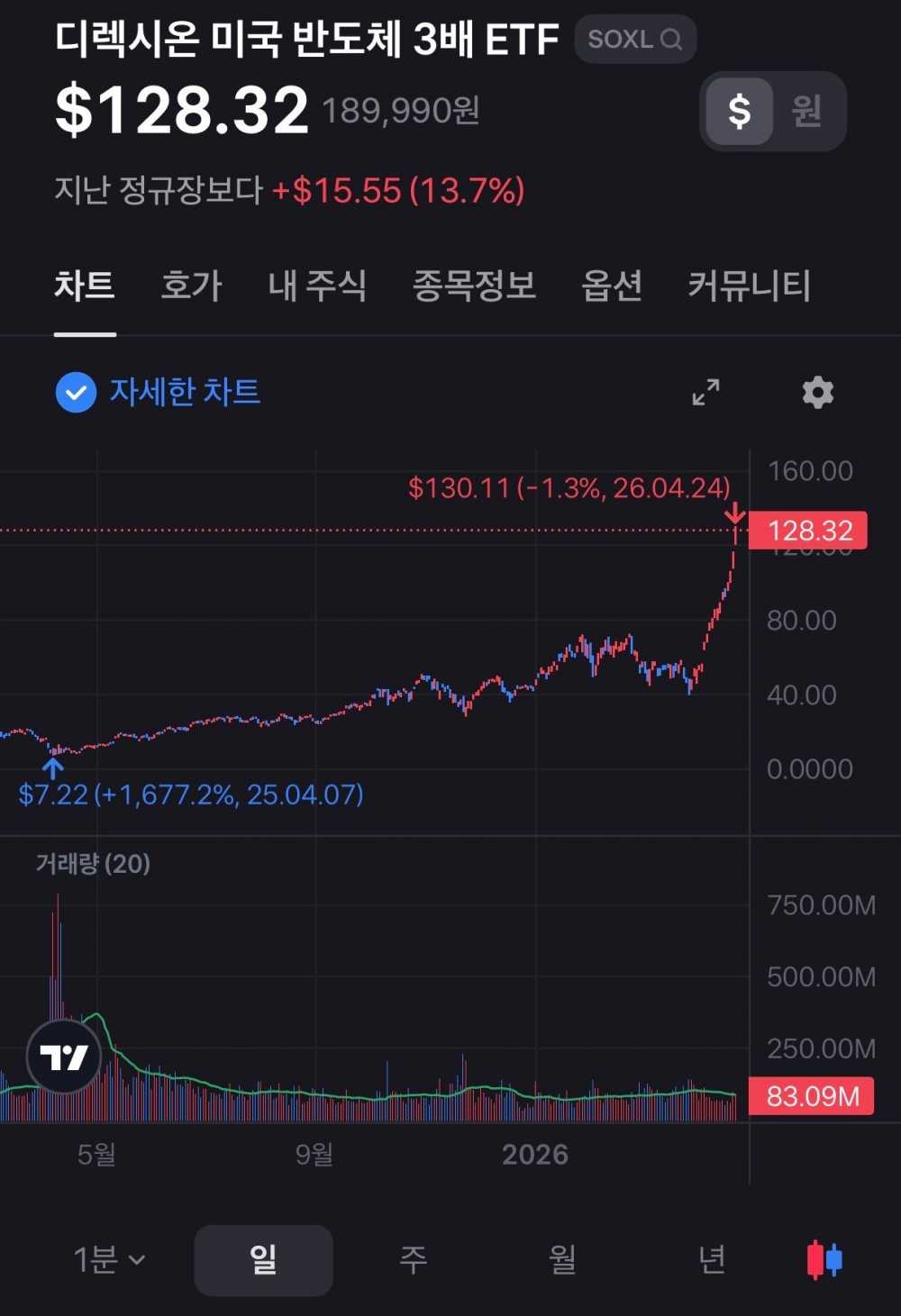Viewport: 901px width, 1316px height.
Task: Select the dollar currency option
Action: (x=739, y=111)
